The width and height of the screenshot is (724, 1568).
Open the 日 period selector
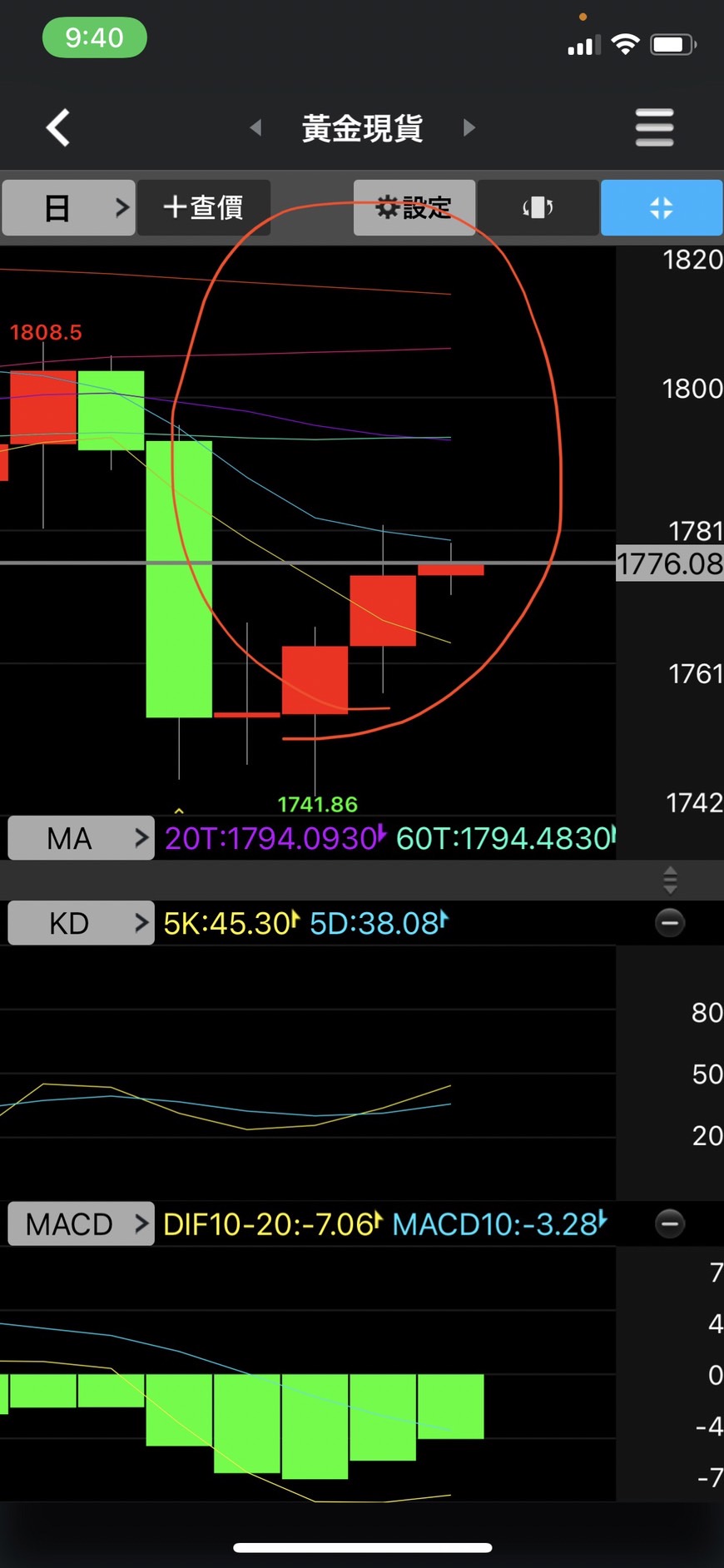point(68,207)
